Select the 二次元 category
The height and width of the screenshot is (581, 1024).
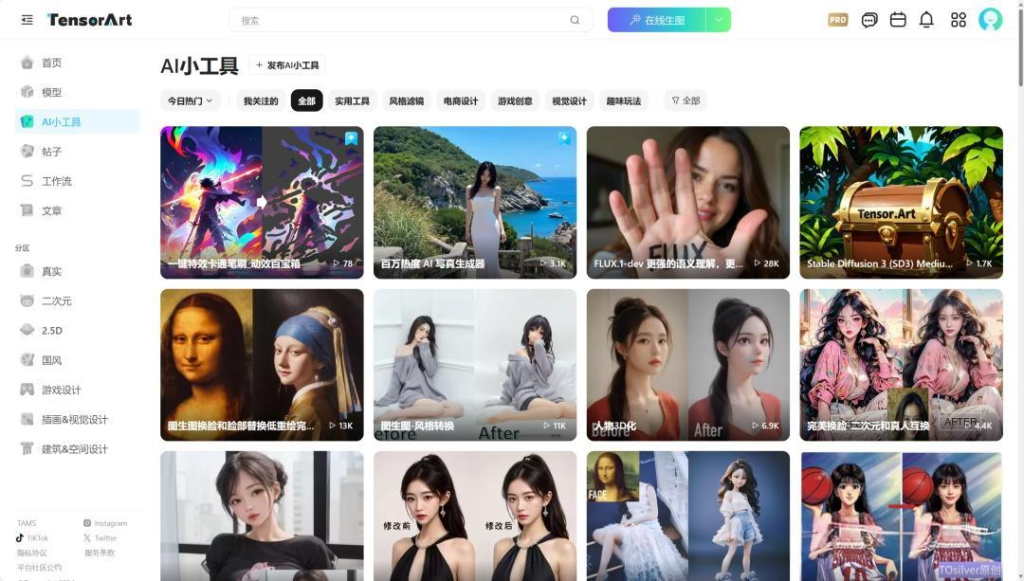tap(56, 301)
